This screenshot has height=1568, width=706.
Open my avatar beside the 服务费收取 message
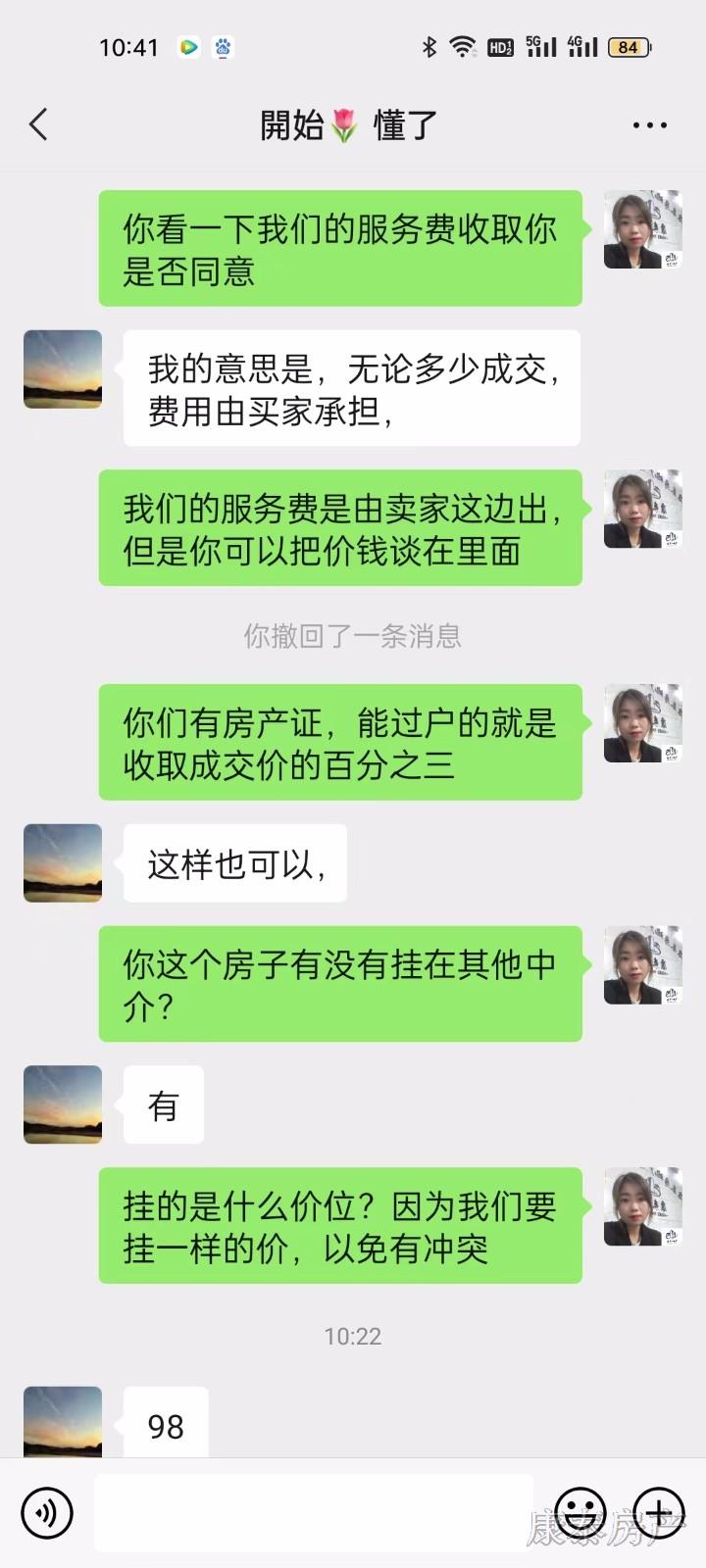642,230
